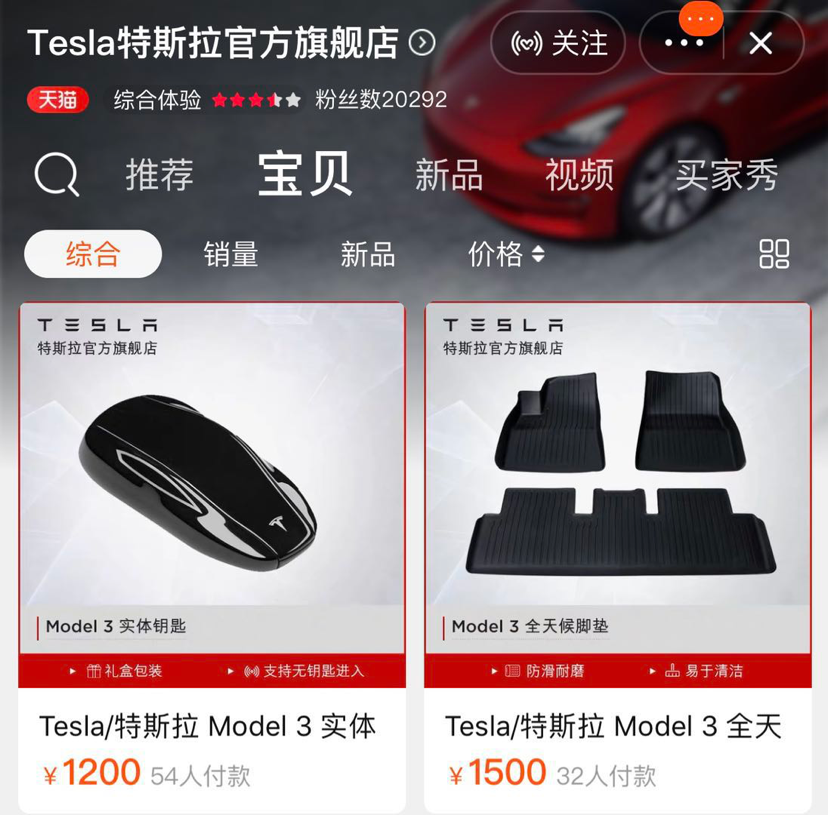Sort products by 销量
The width and height of the screenshot is (828, 815).
click(231, 254)
